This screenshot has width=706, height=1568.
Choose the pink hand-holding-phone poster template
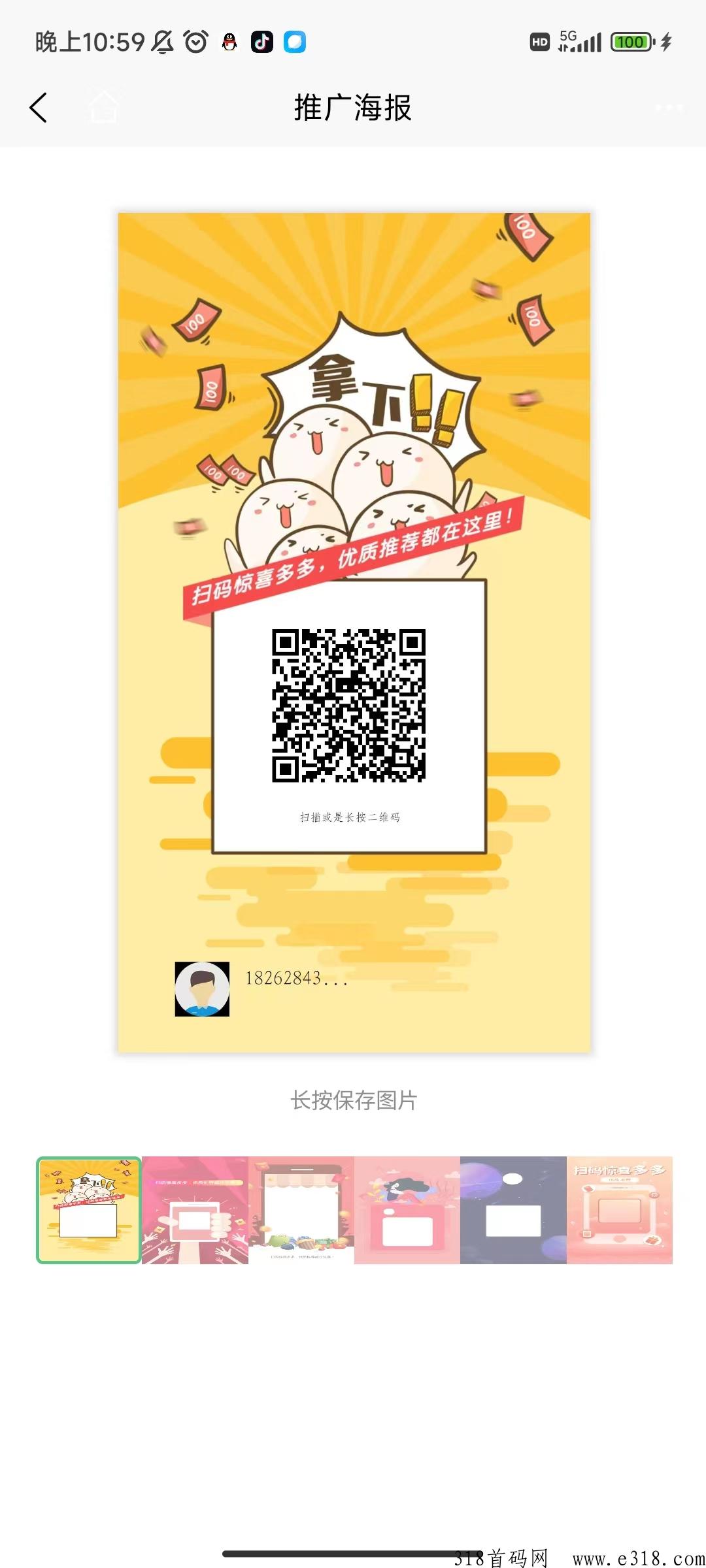(195, 1210)
